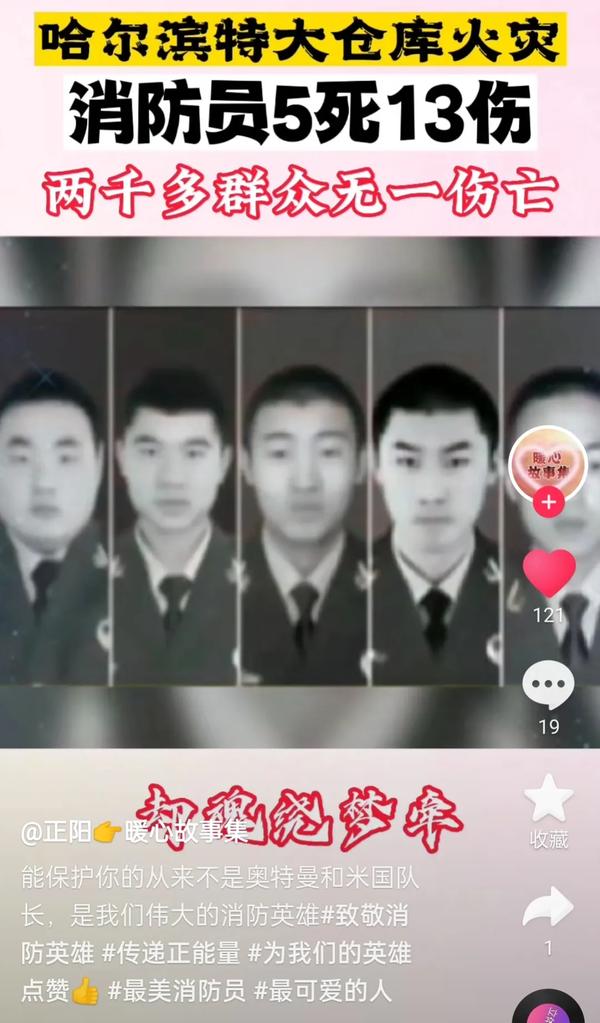Open the 暖心故事集 creator avatar
The image size is (600, 1023).
(x=547, y=463)
